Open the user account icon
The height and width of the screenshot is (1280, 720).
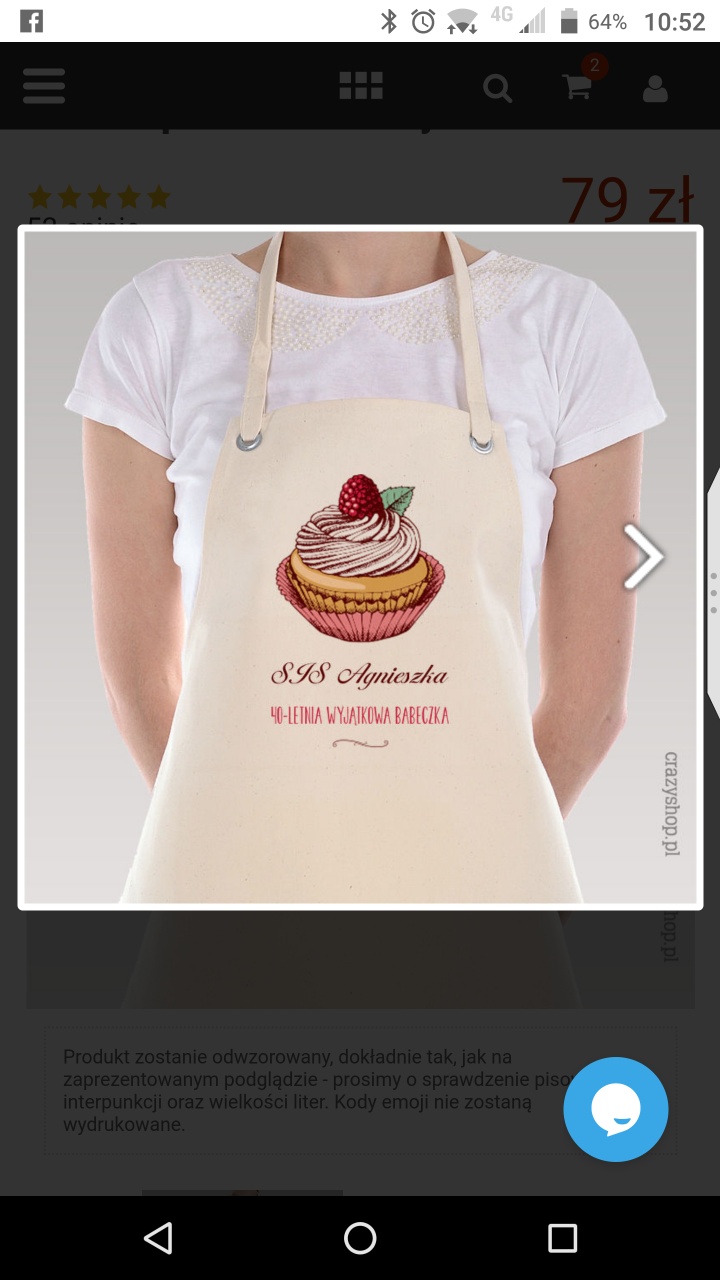point(655,88)
